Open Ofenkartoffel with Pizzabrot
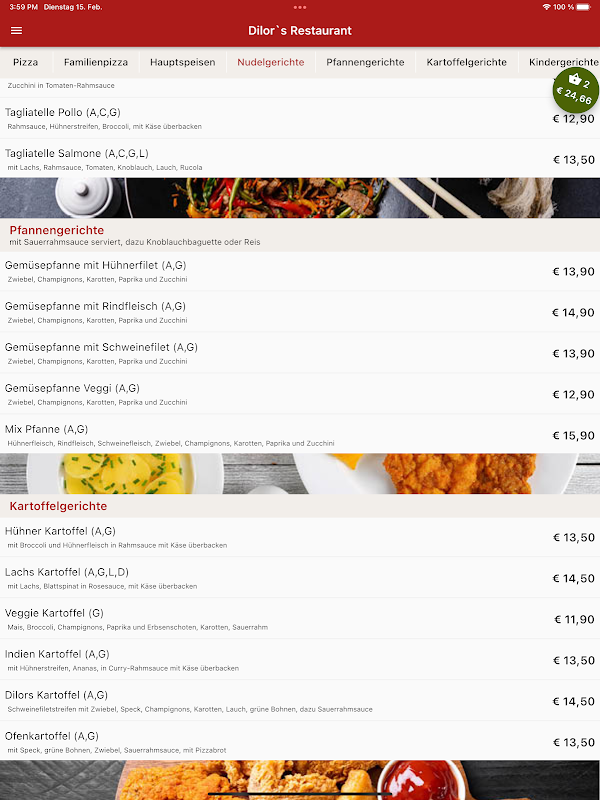Viewport: 600px width, 800px height. (300, 742)
